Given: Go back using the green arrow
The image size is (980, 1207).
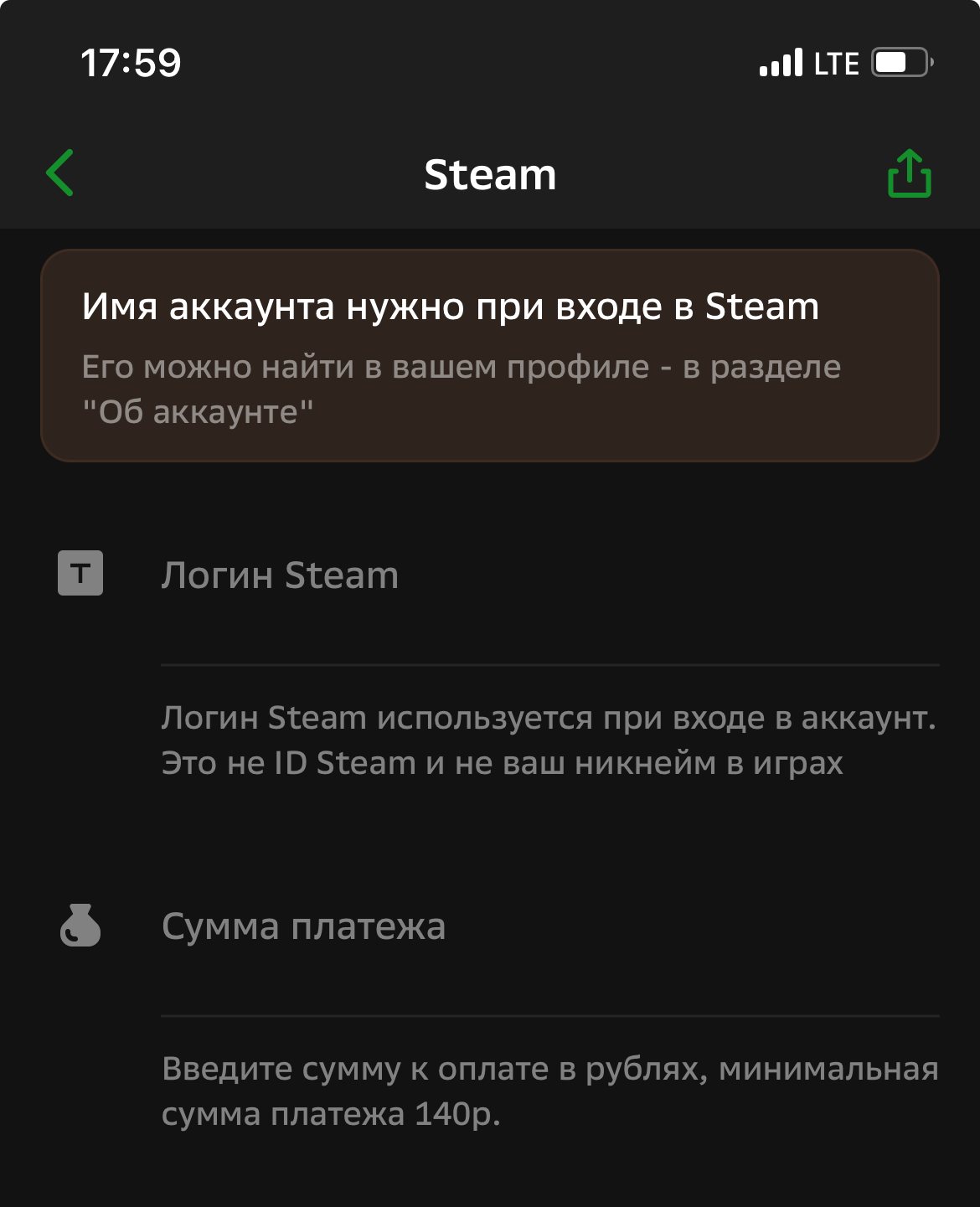Looking at the screenshot, I should pyautogui.click(x=60, y=173).
